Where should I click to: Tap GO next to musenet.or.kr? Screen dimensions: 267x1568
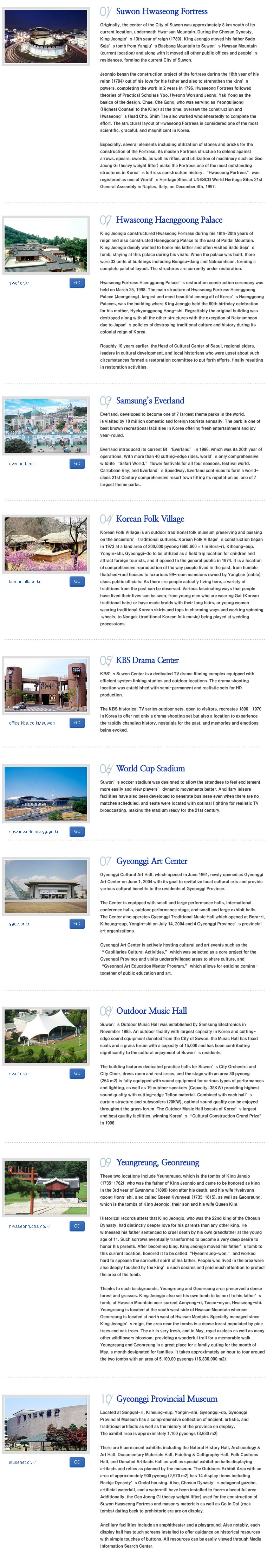point(77,1461)
